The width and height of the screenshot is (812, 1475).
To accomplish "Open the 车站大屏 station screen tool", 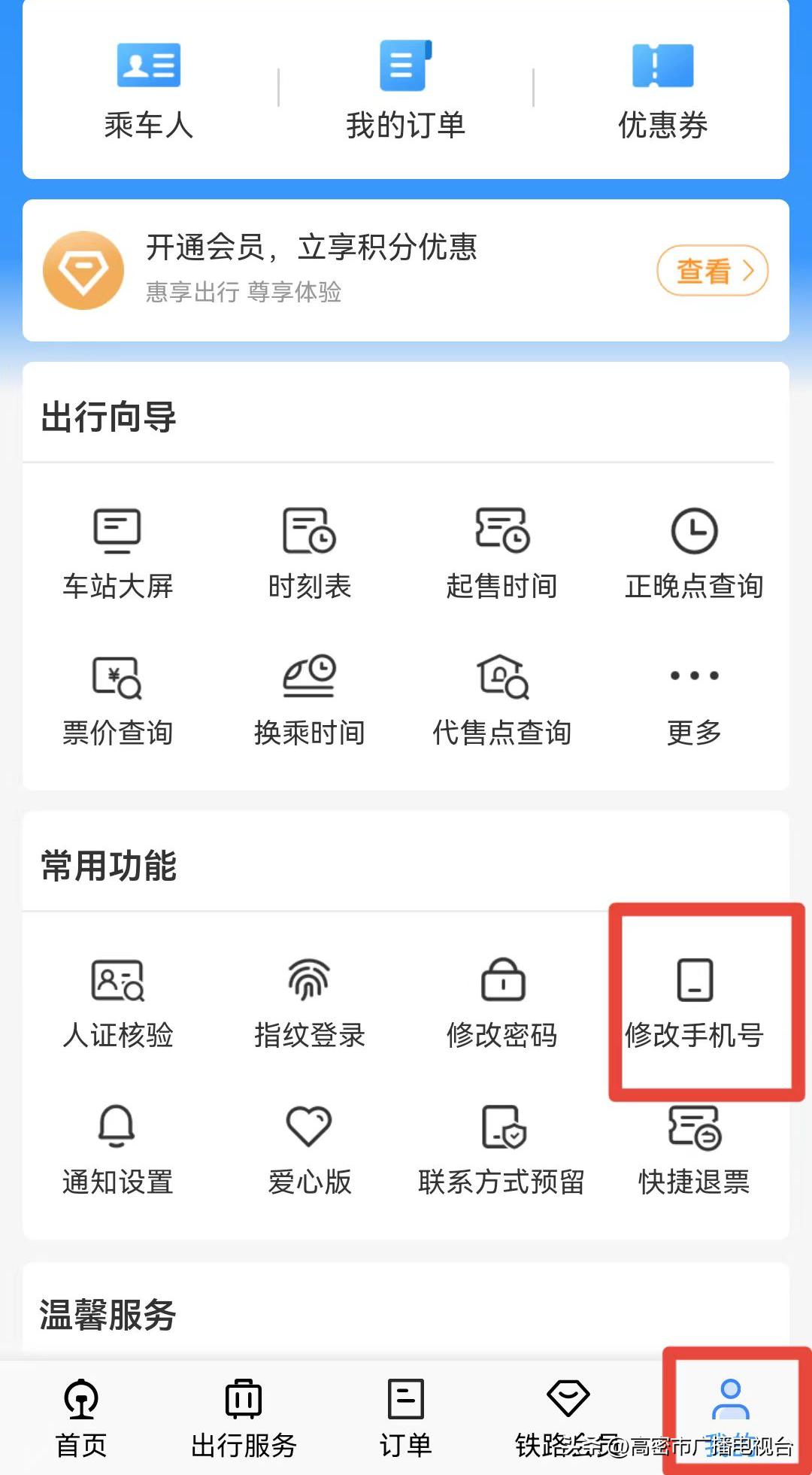I will (x=117, y=549).
